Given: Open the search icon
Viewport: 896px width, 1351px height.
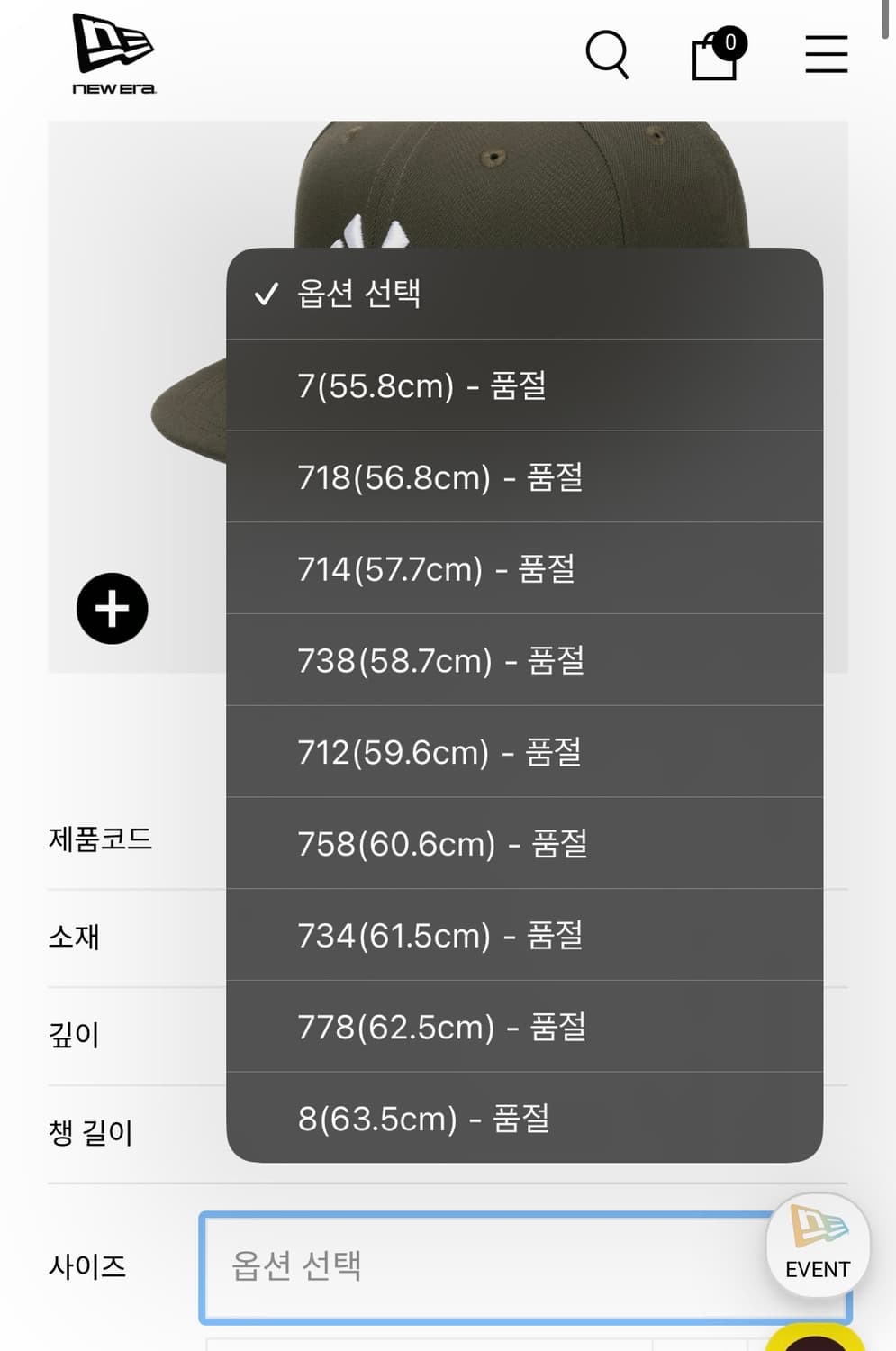Looking at the screenshot, I should point(608,55).
